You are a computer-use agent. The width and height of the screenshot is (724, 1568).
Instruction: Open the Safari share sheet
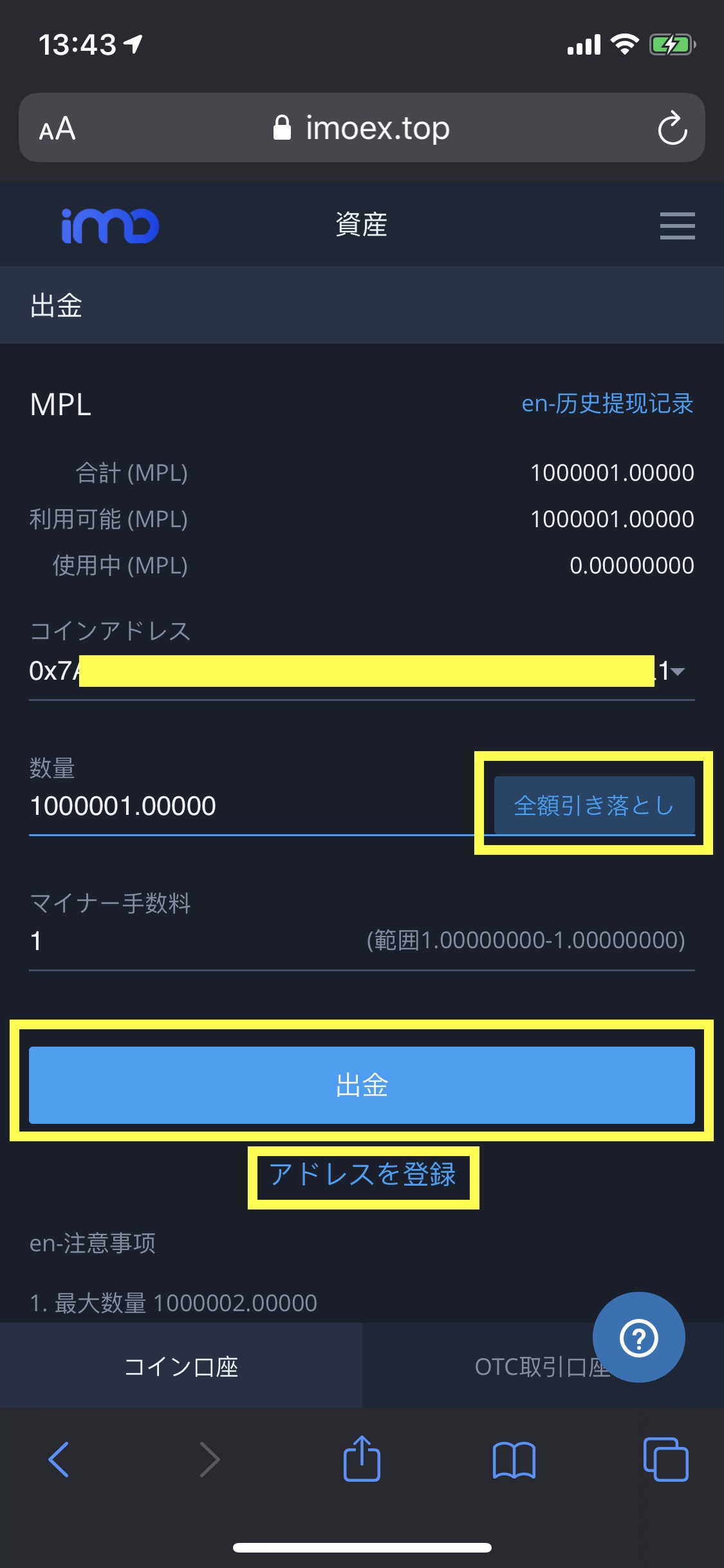[362, 1459]
